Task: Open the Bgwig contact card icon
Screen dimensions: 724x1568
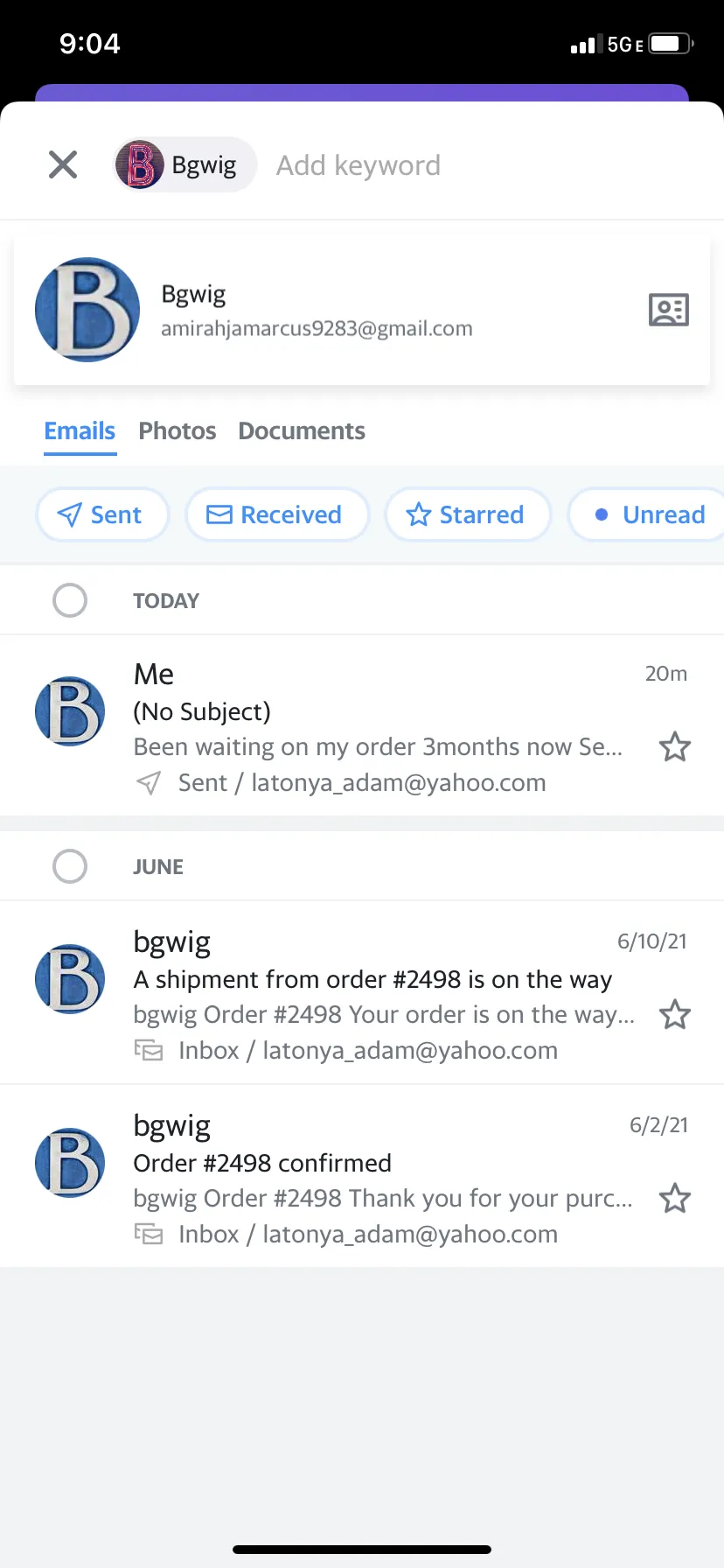Action: (x=669, y=310)
